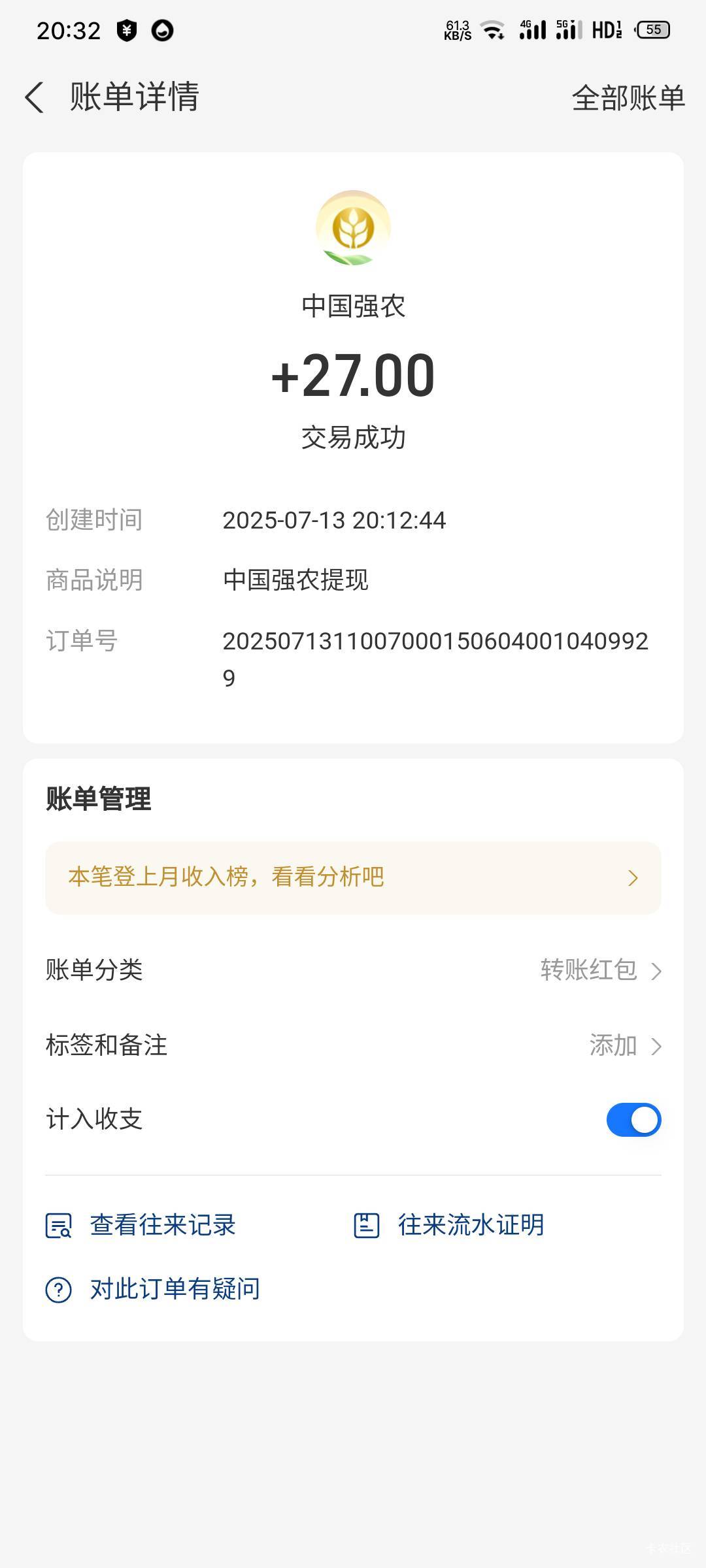Disable the 计入收支 switch

click(633, 1120)
